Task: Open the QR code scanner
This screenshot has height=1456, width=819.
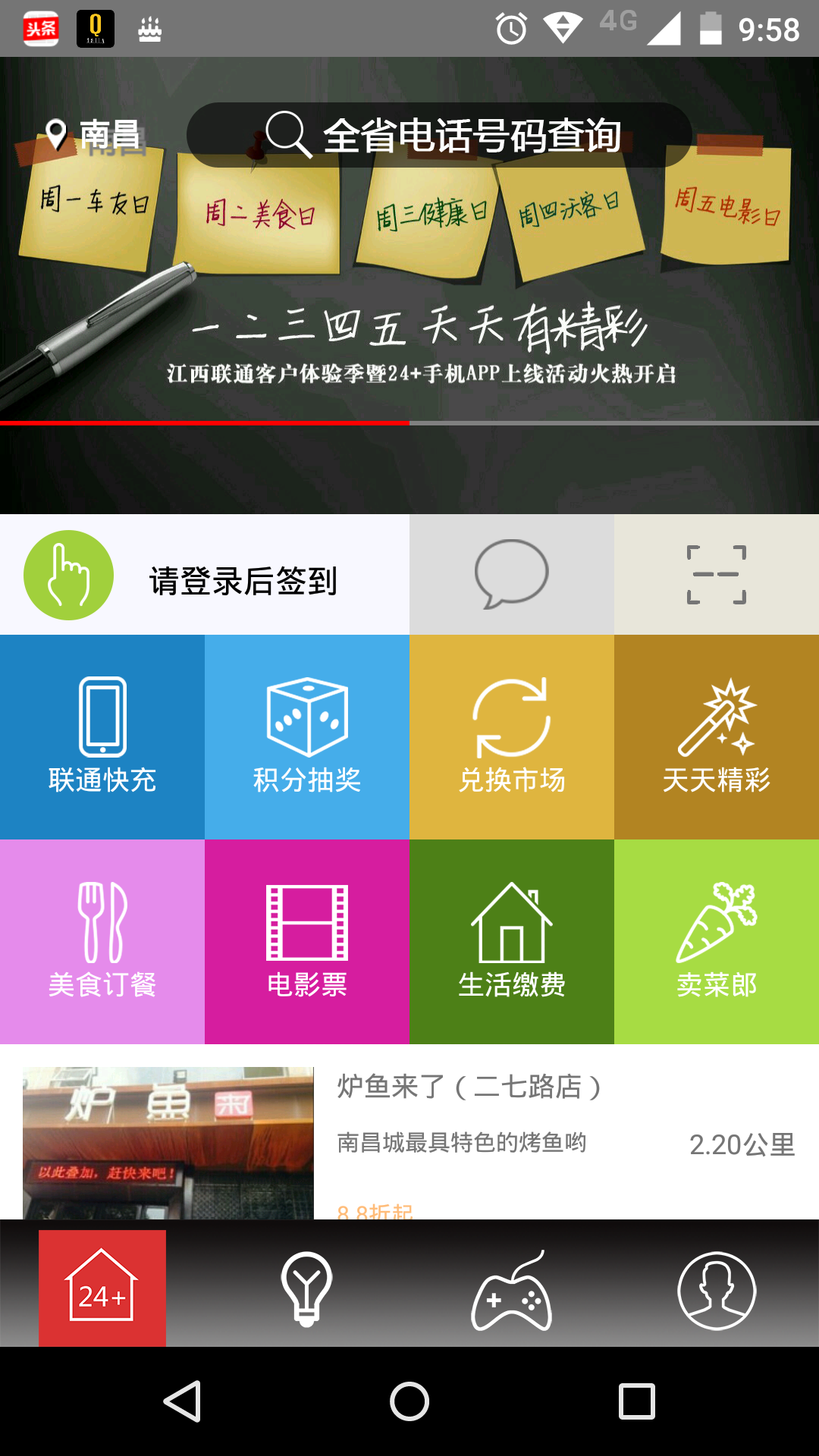Action: 716,574
